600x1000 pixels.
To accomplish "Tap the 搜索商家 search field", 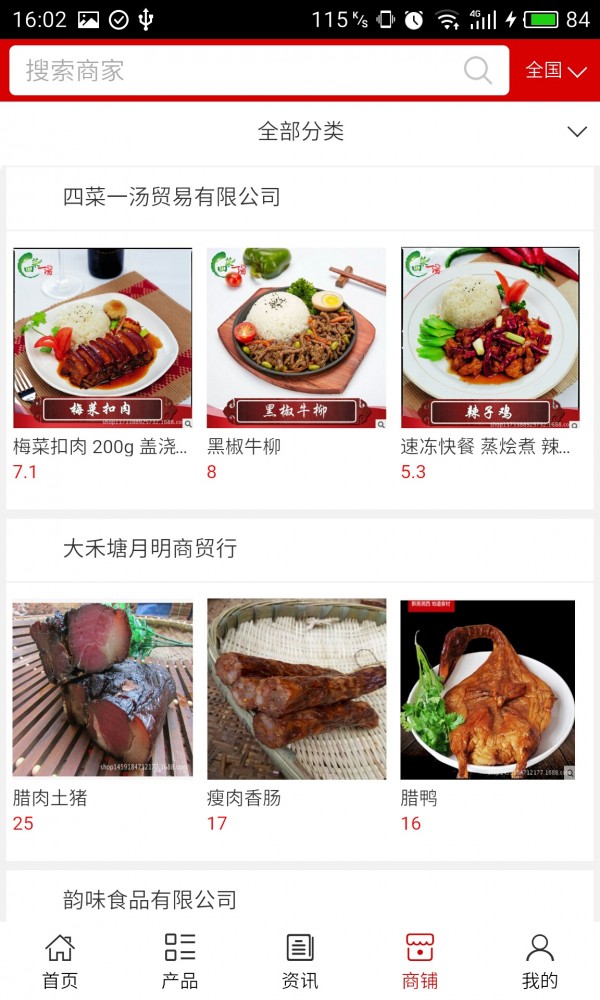I will 240,71.
